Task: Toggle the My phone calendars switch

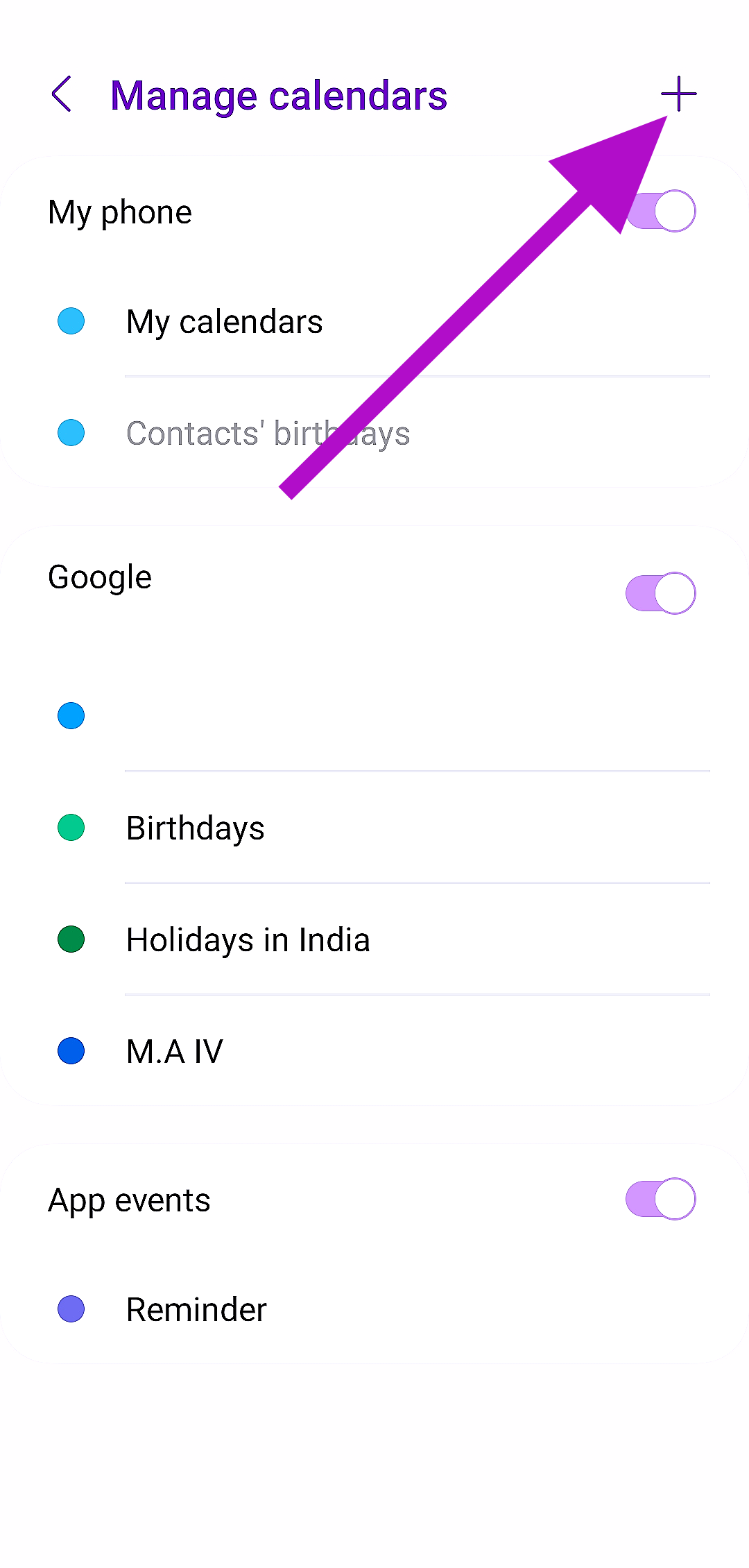Action: 660,211
